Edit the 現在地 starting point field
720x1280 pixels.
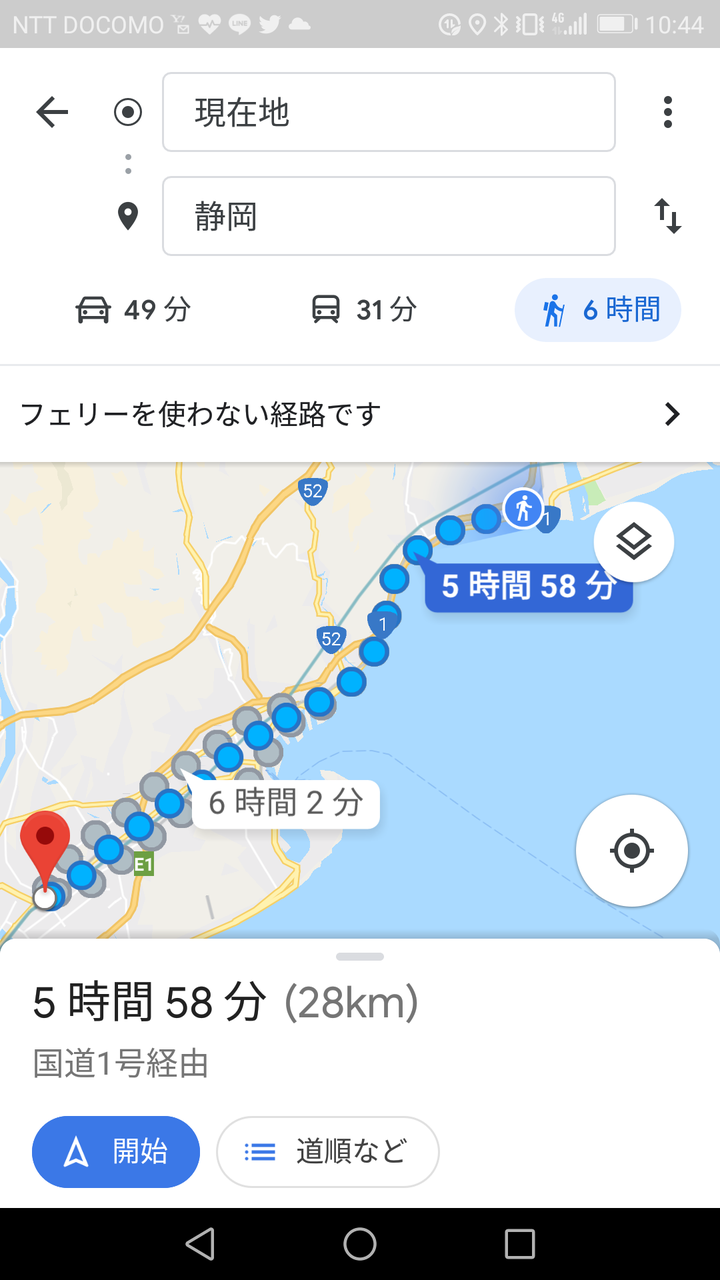389,112
